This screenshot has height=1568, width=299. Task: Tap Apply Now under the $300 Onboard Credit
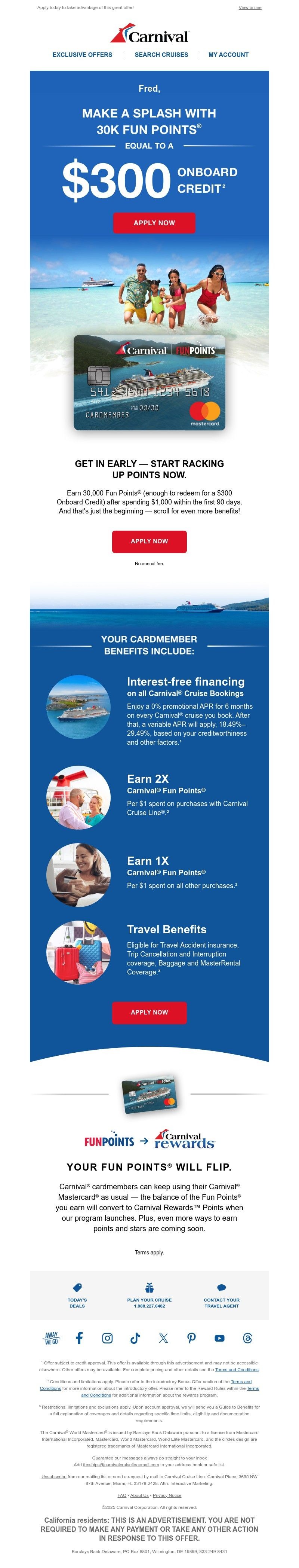click(154, 223)
